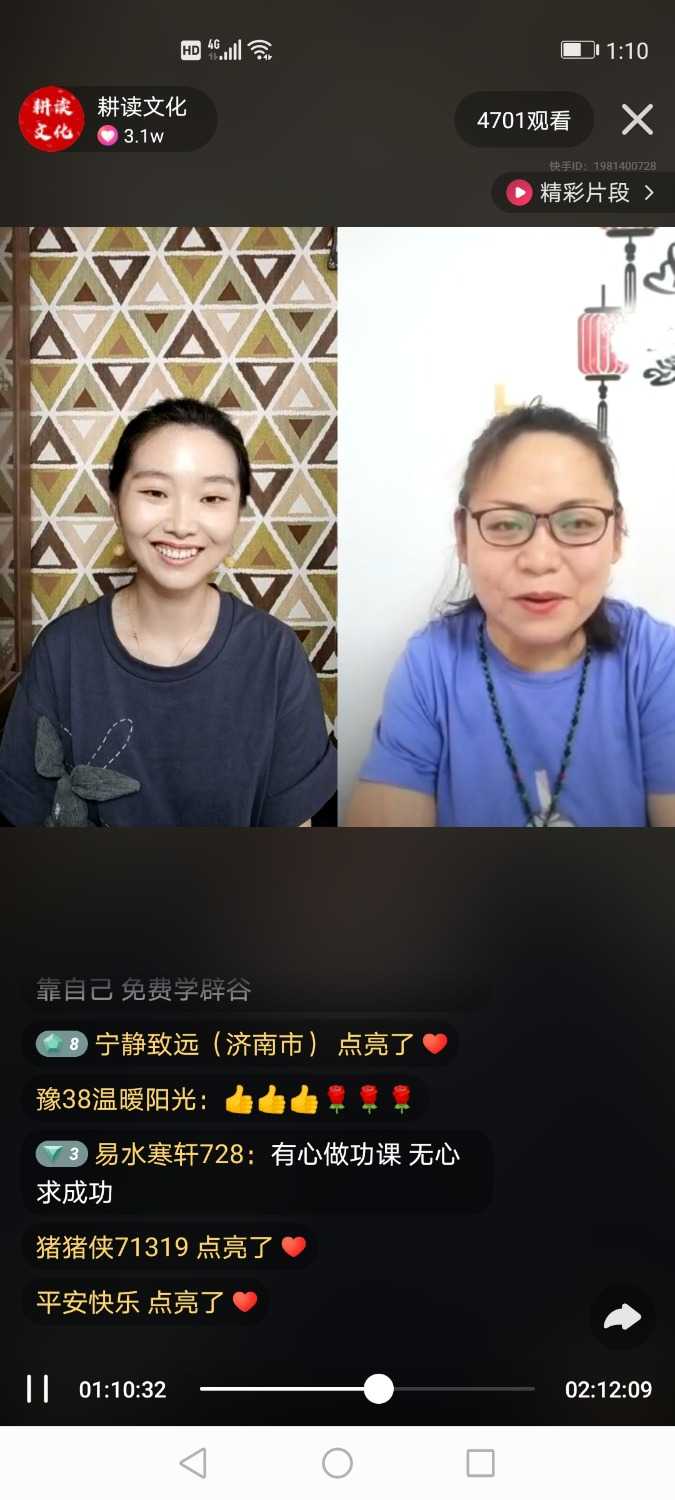Share this live replay
Image resolution: width=675 pixels, height=1500 pixels.
622,1318
